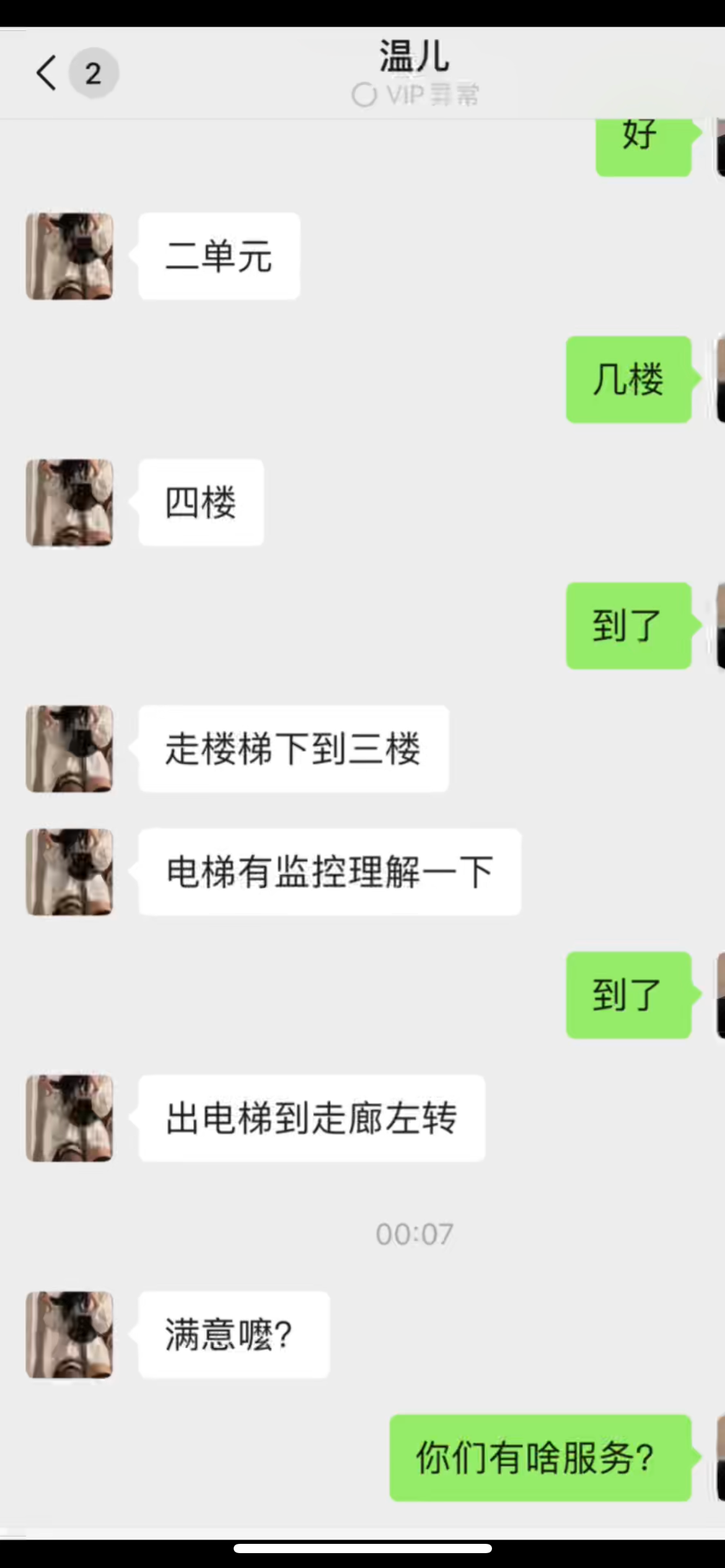
Task: Open 温儿's avatar next to 二单元 message
Action: click(69, 256)
